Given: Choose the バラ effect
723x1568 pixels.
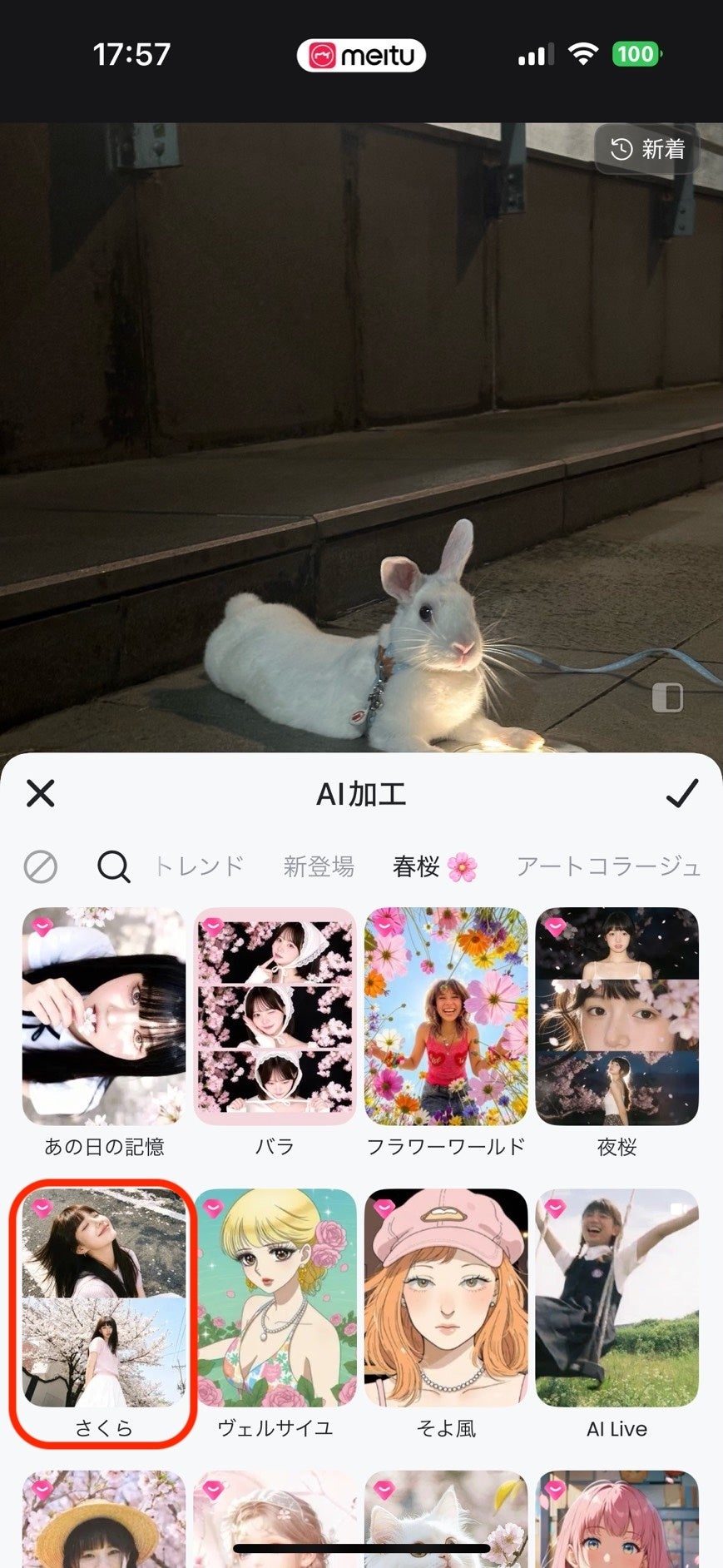Looking at the screenshot, I should (x=275, y=1017).
